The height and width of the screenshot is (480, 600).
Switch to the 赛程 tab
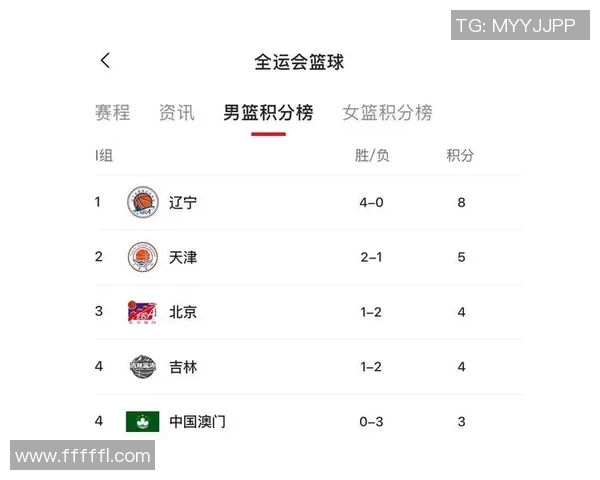pyautogui.click(x=112, y=113)
